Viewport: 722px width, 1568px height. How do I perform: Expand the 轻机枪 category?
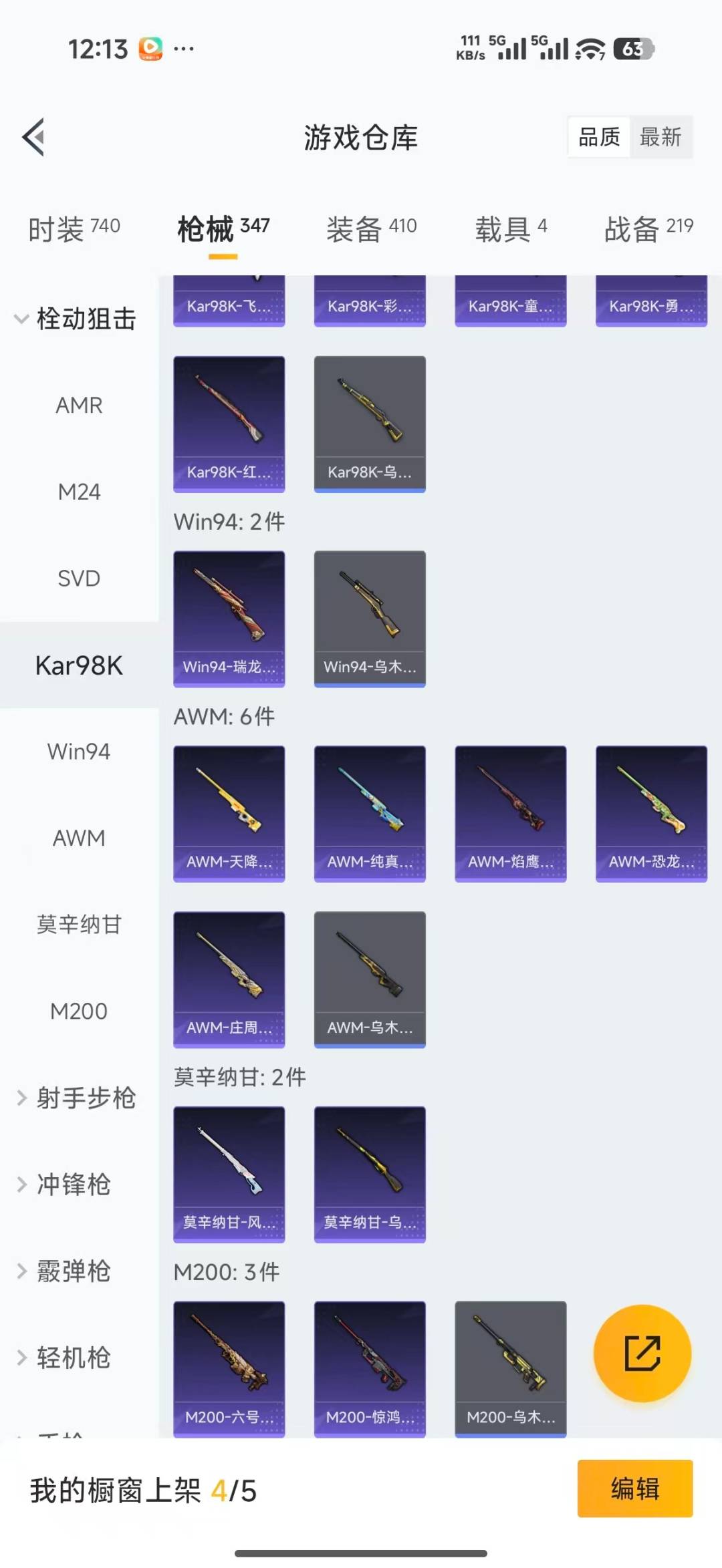point(74,1359)
